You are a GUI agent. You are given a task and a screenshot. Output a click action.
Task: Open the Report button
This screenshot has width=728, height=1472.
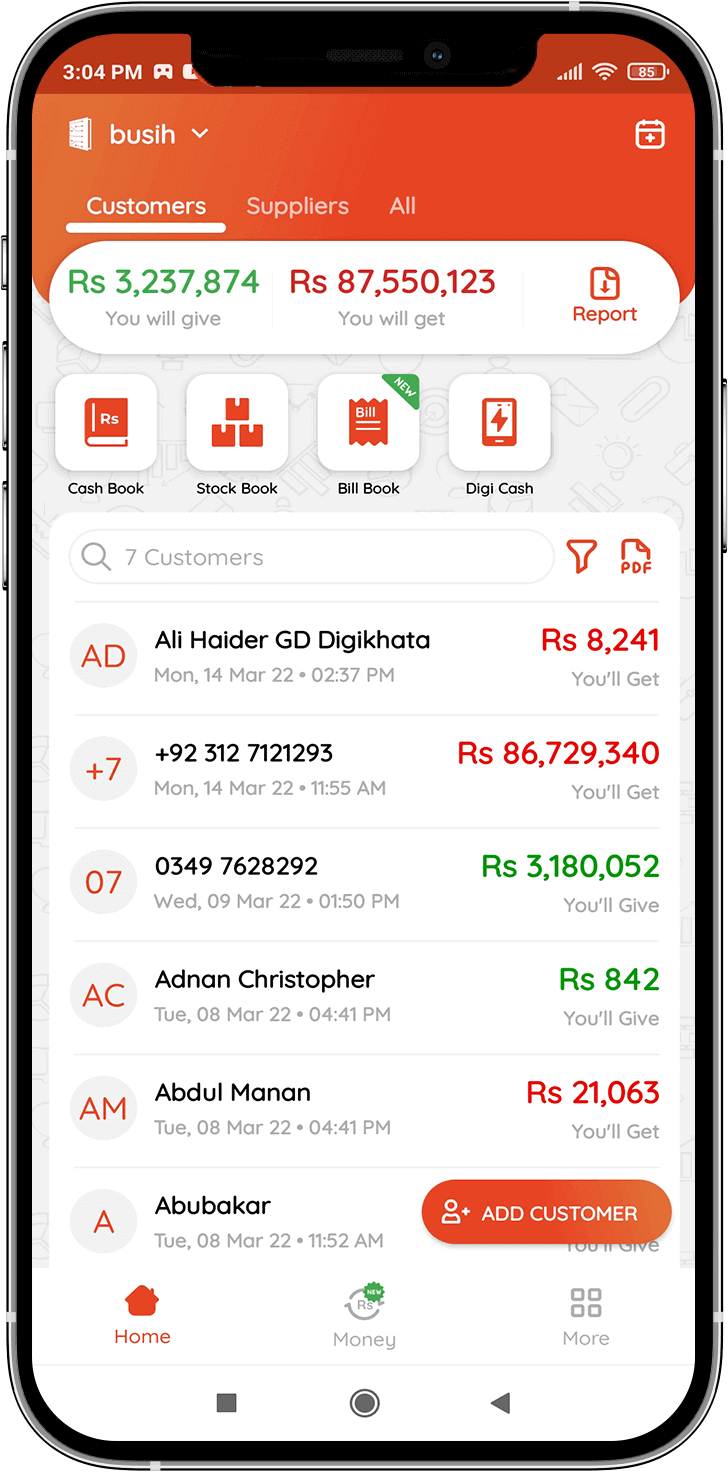(x=604, y=296)
